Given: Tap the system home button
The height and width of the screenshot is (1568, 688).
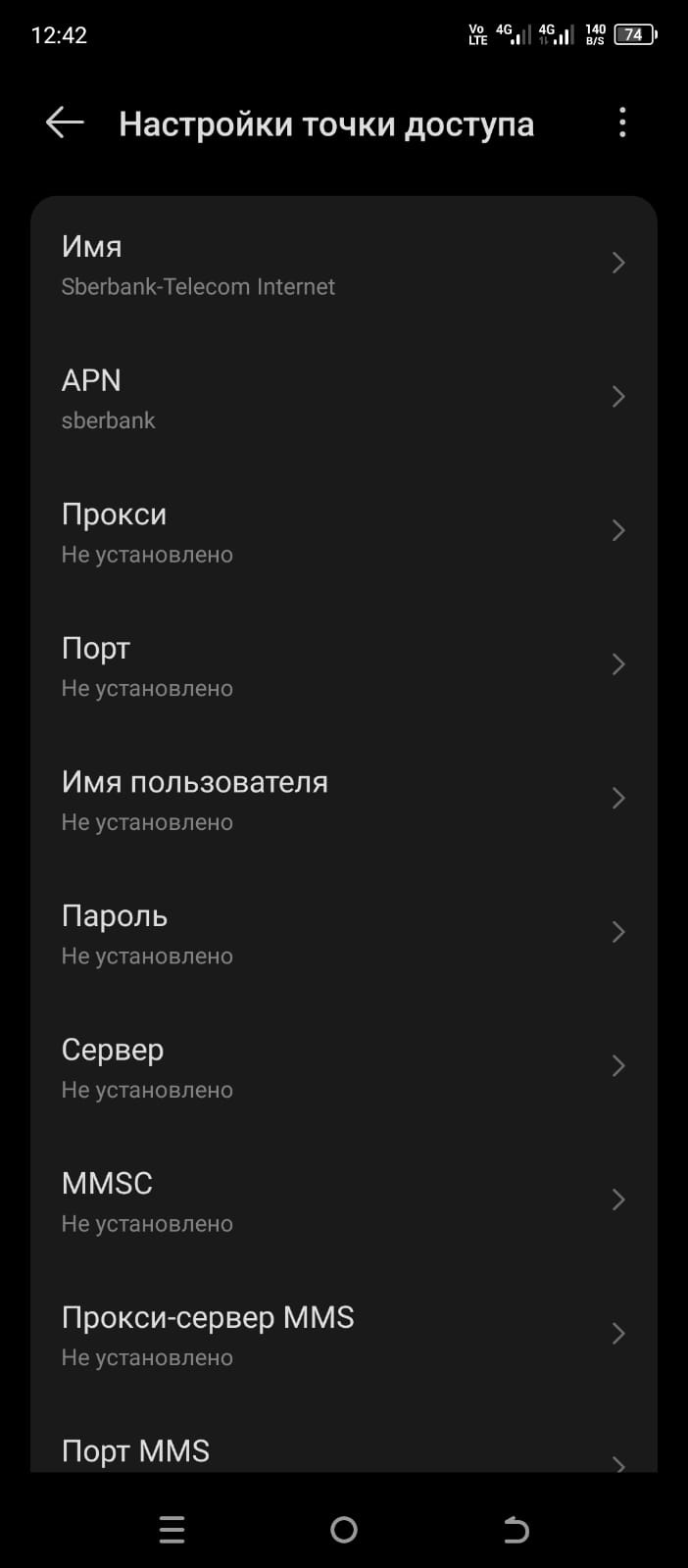Looking at the screenshot, I should (344, 1530).
